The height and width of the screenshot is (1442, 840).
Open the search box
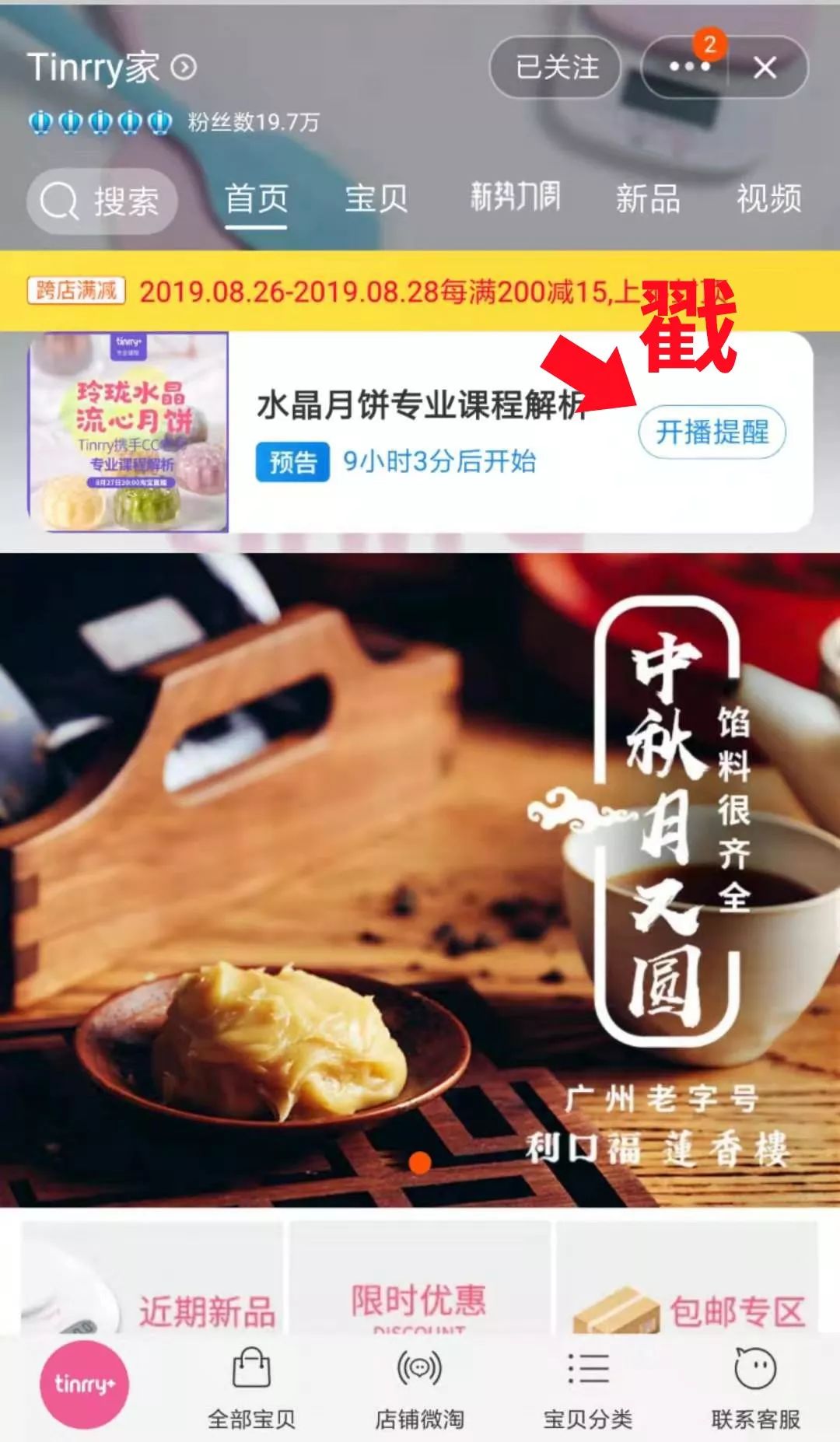[x=103, y=201]
